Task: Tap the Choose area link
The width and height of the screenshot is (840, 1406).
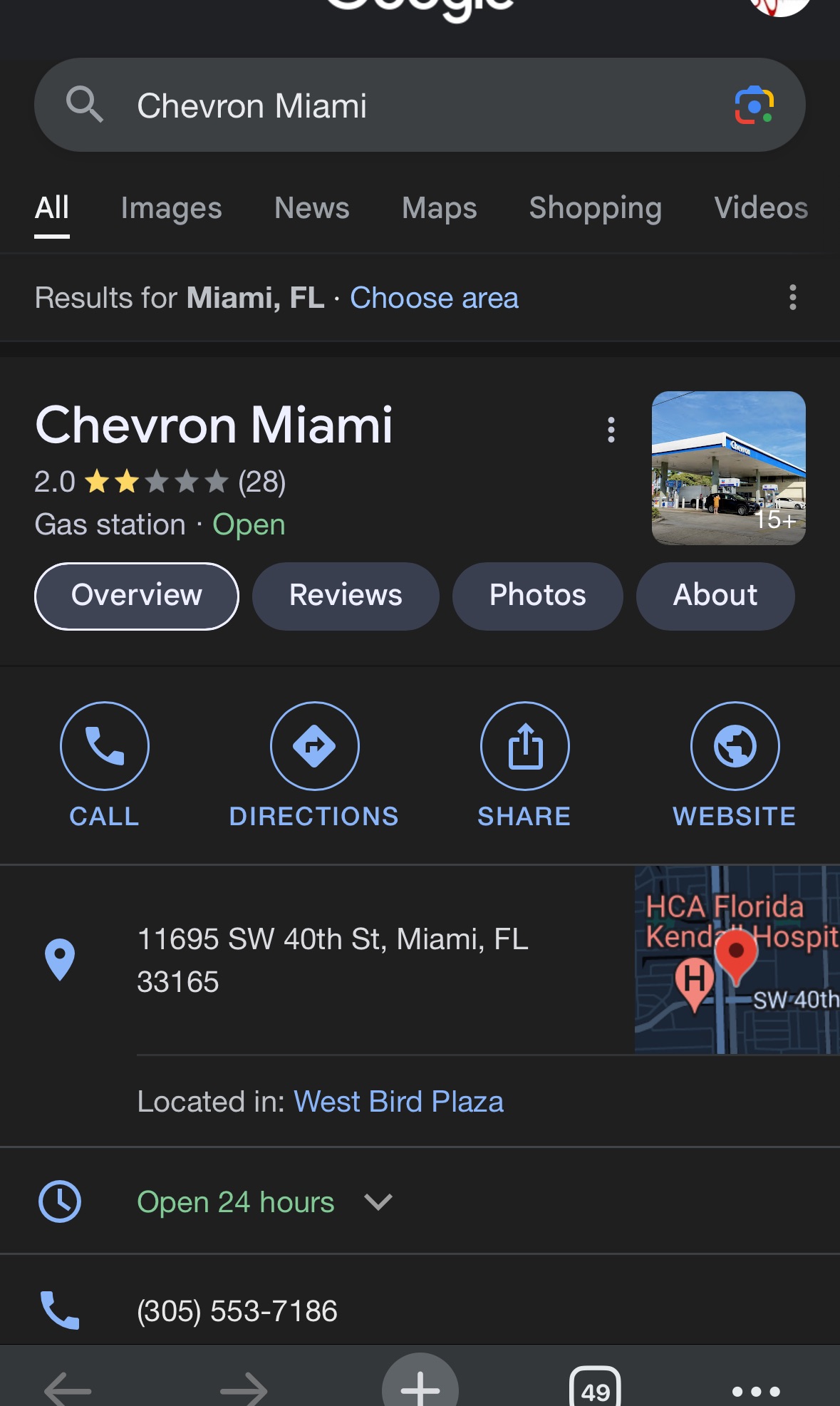Action: coord(434,298)
